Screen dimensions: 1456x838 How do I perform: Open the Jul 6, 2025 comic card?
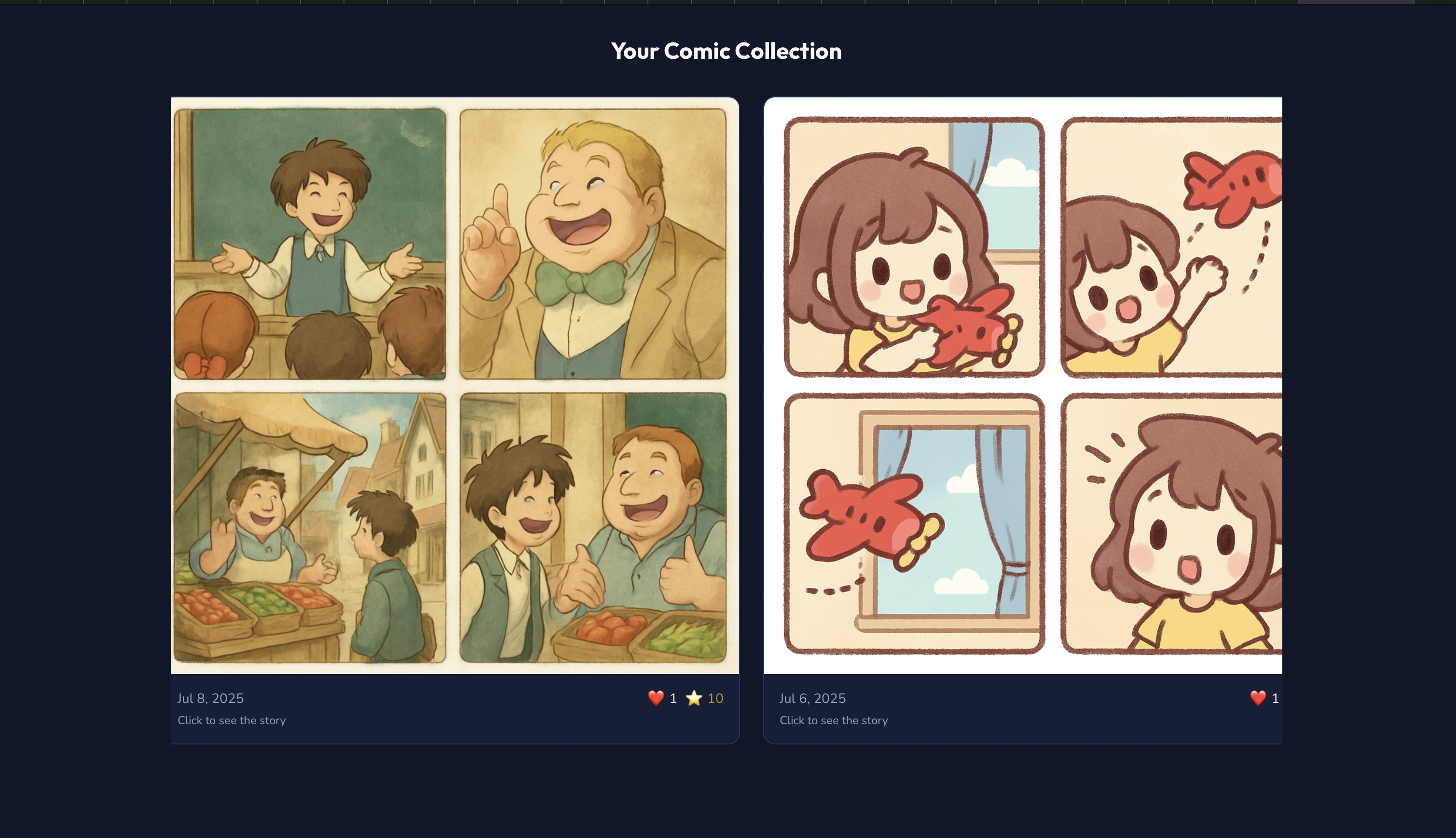(x=1022, y=385)
